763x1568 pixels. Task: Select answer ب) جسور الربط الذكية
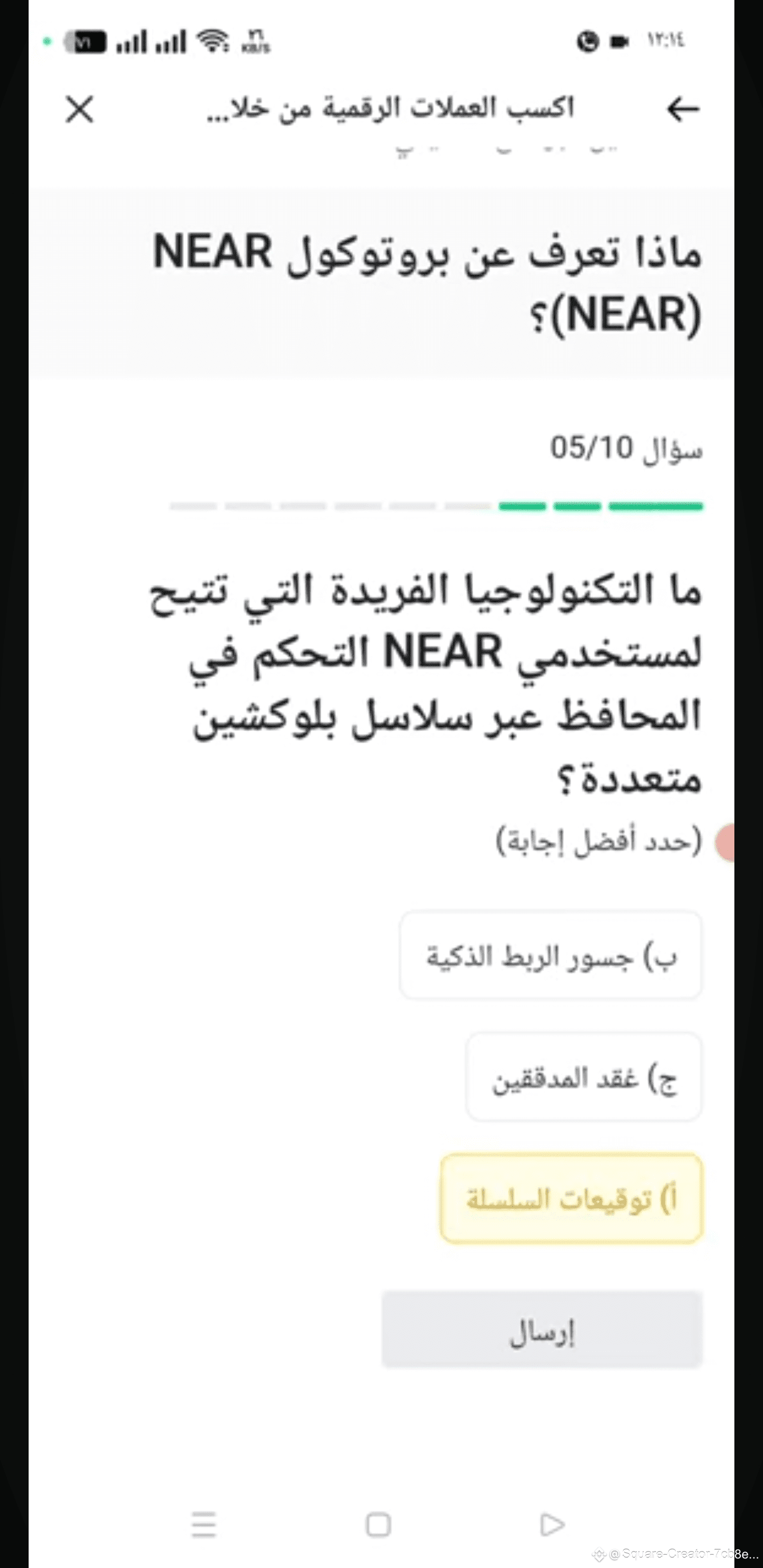click(x=551, y=956)
